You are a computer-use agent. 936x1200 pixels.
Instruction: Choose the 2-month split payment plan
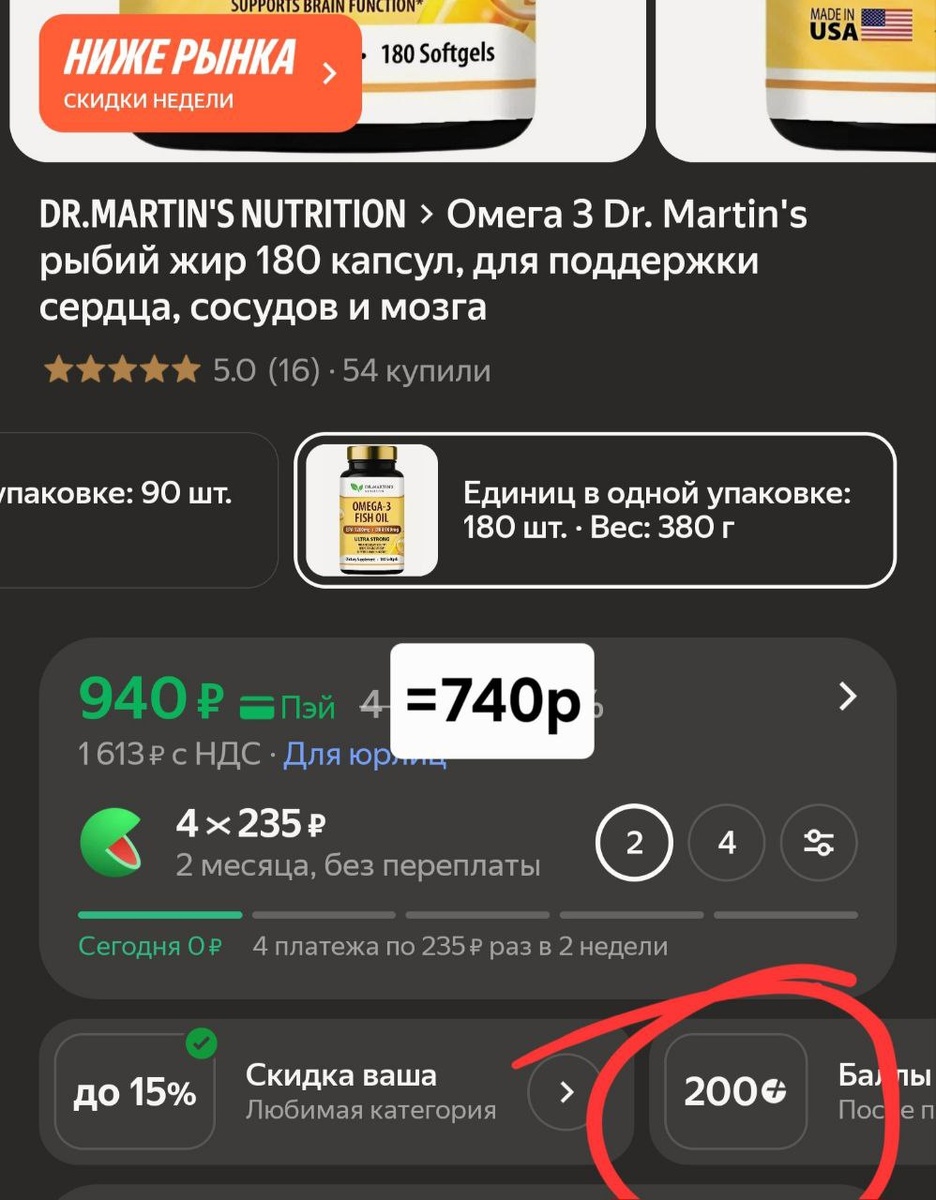(x=634, y=844)
